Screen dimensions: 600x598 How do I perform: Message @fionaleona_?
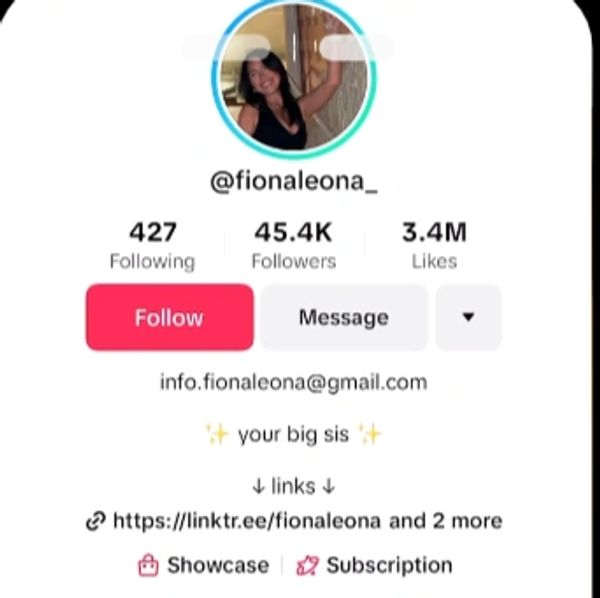click(343, 317)
